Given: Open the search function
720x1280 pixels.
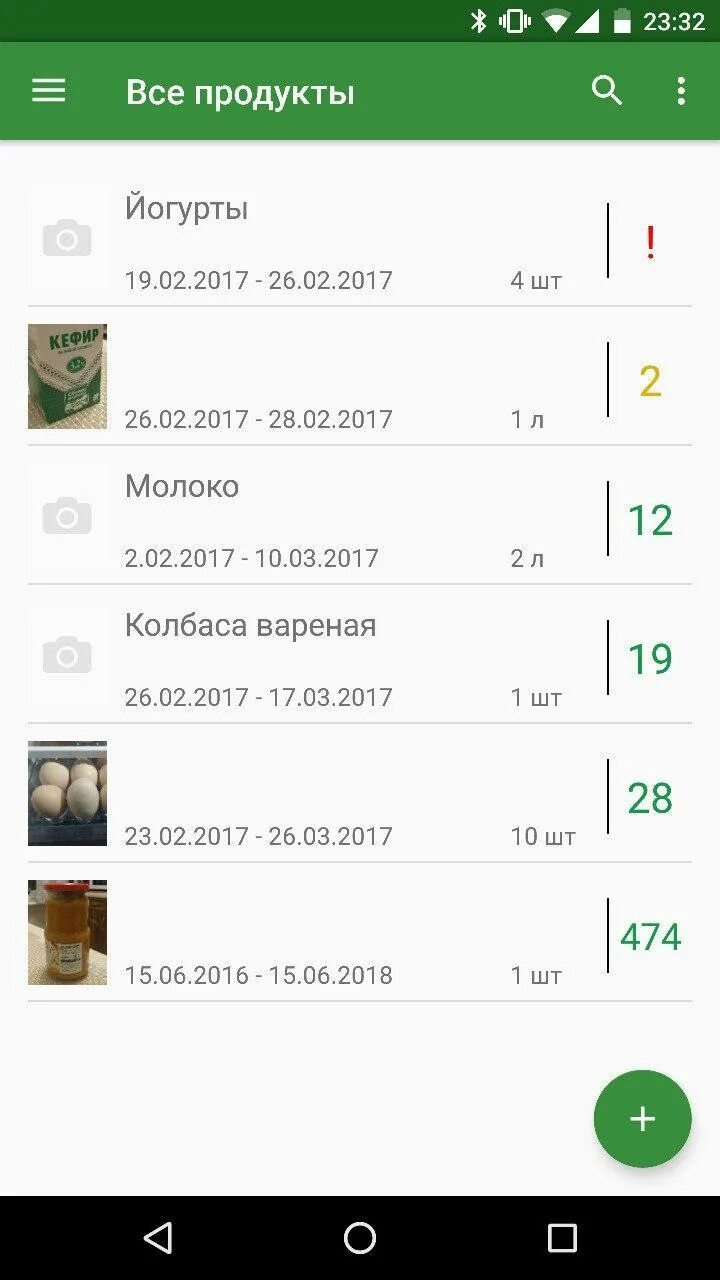Looking at the screenshot, I should click(x=607, y=91).
